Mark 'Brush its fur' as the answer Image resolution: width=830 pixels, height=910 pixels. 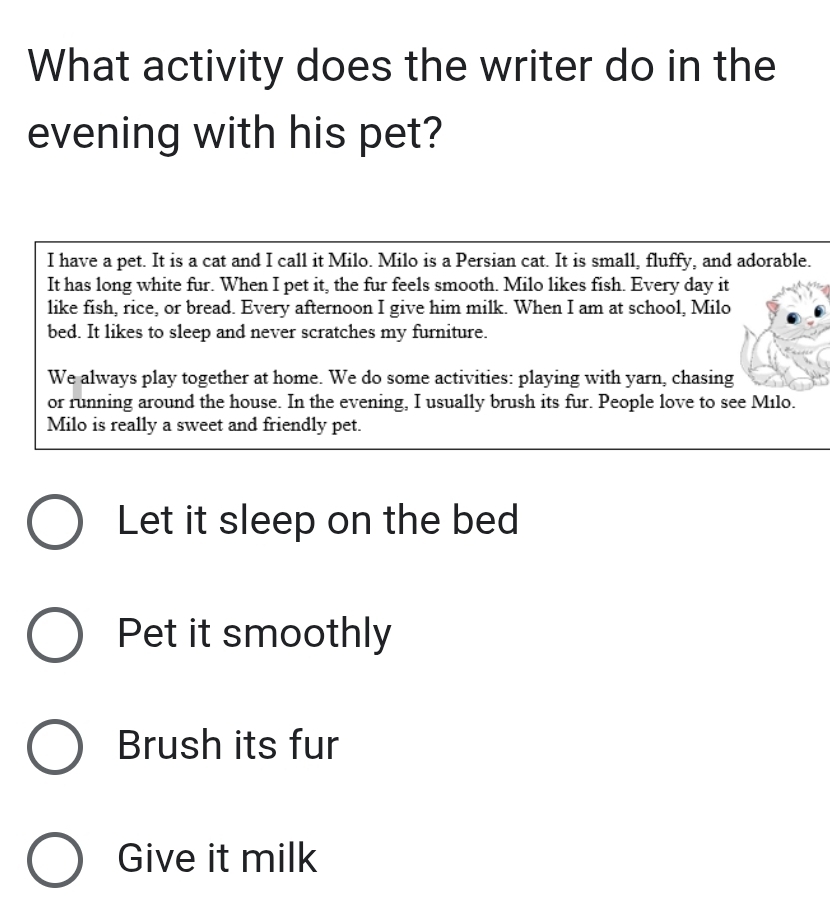[55, 747]
